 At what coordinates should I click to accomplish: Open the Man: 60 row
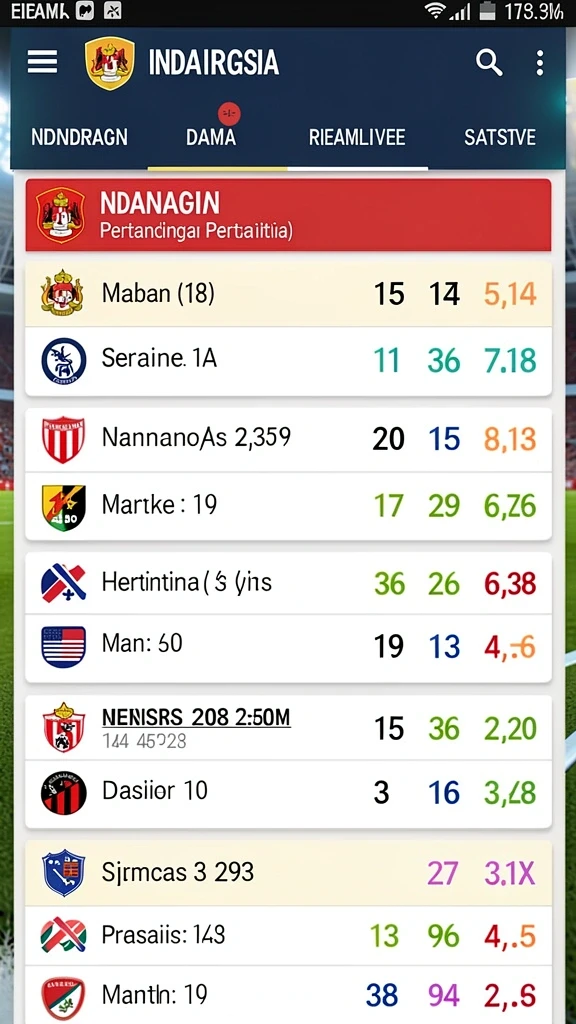[288, 648]
